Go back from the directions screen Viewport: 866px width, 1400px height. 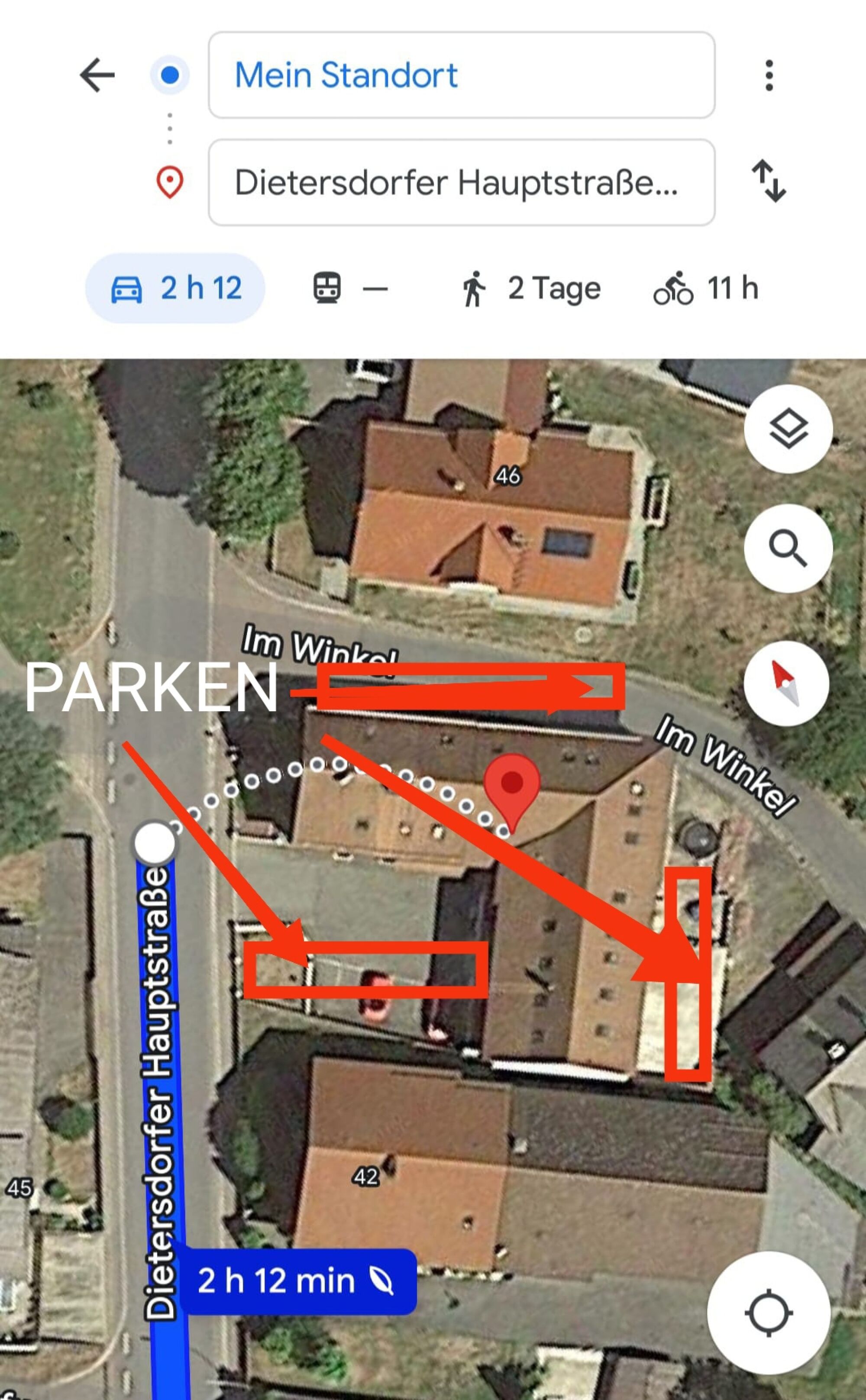click(97, 75)
